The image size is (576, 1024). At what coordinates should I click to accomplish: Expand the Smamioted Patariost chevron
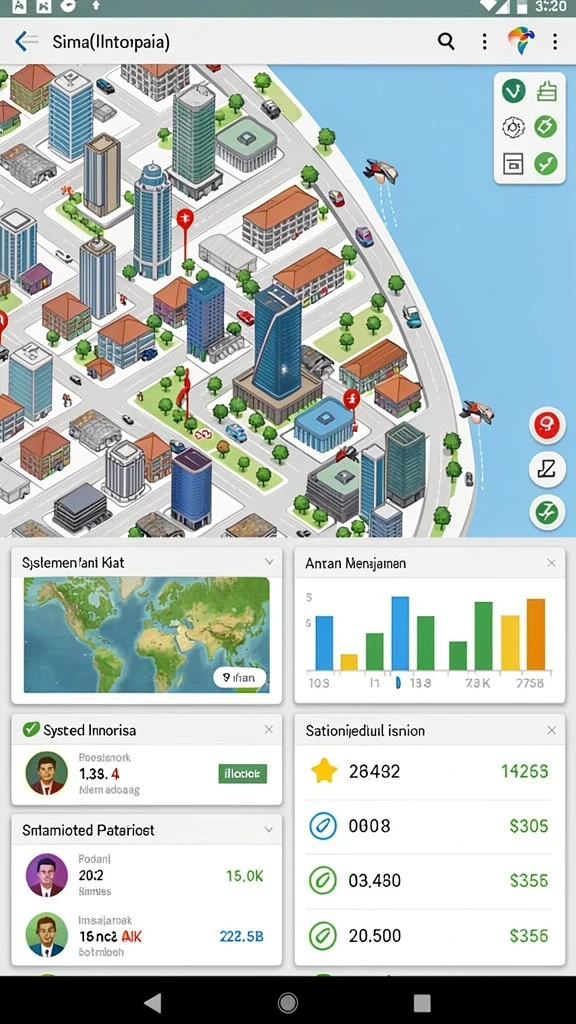point(268,829)
